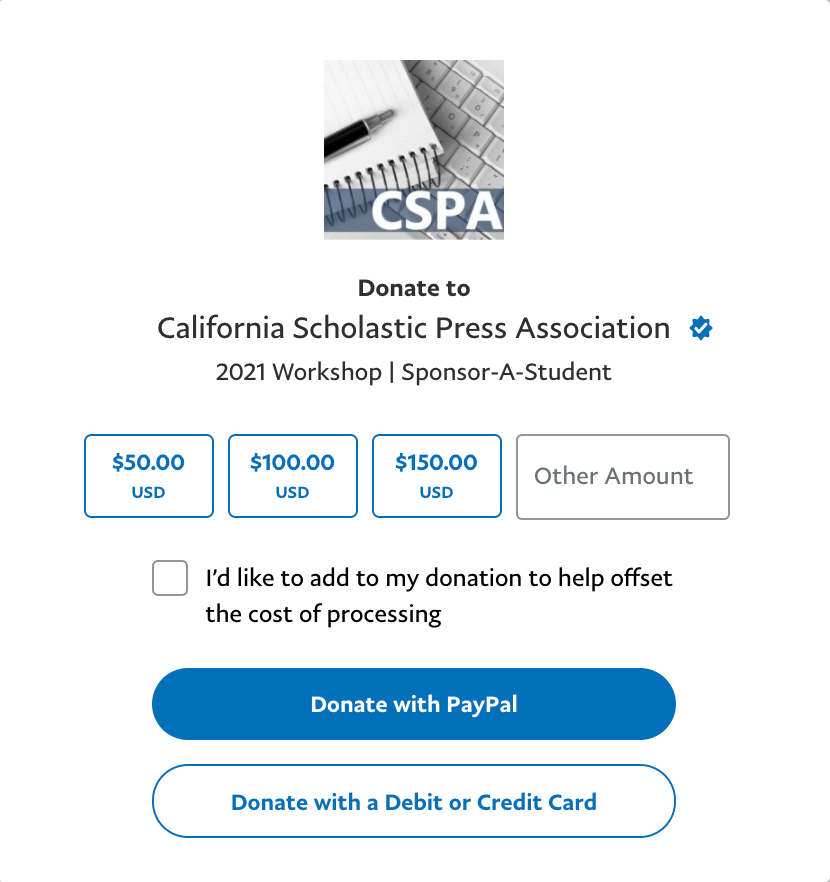Select the $50.00 USD donation amount
The image size is (830, 882).
pyautogui.click(x=149, y=476)
